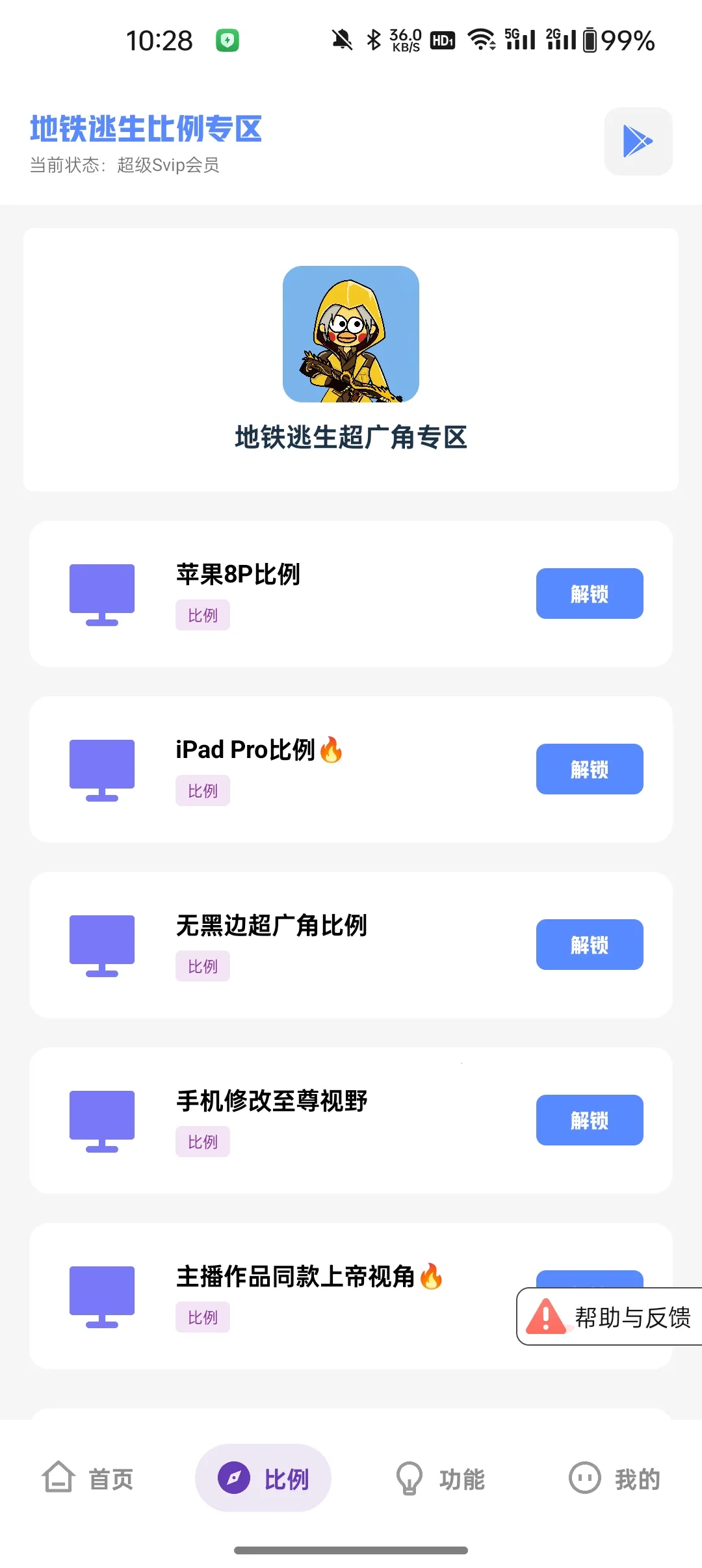The image size is (702, 1568).
Task: Open the 我的 tab
Action: tap(614, 1478)
